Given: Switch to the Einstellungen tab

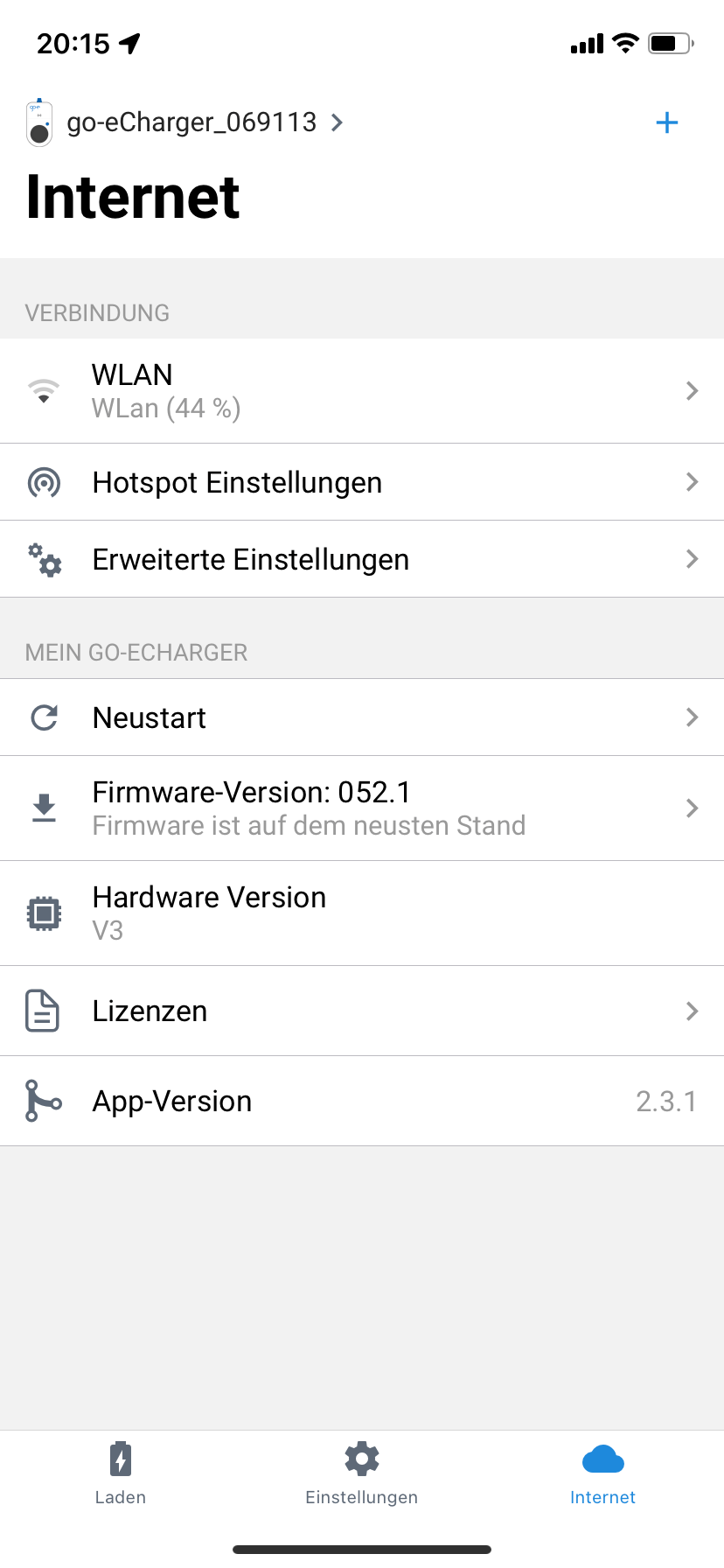Looking at the screenshot, I should coord(362,1473).
